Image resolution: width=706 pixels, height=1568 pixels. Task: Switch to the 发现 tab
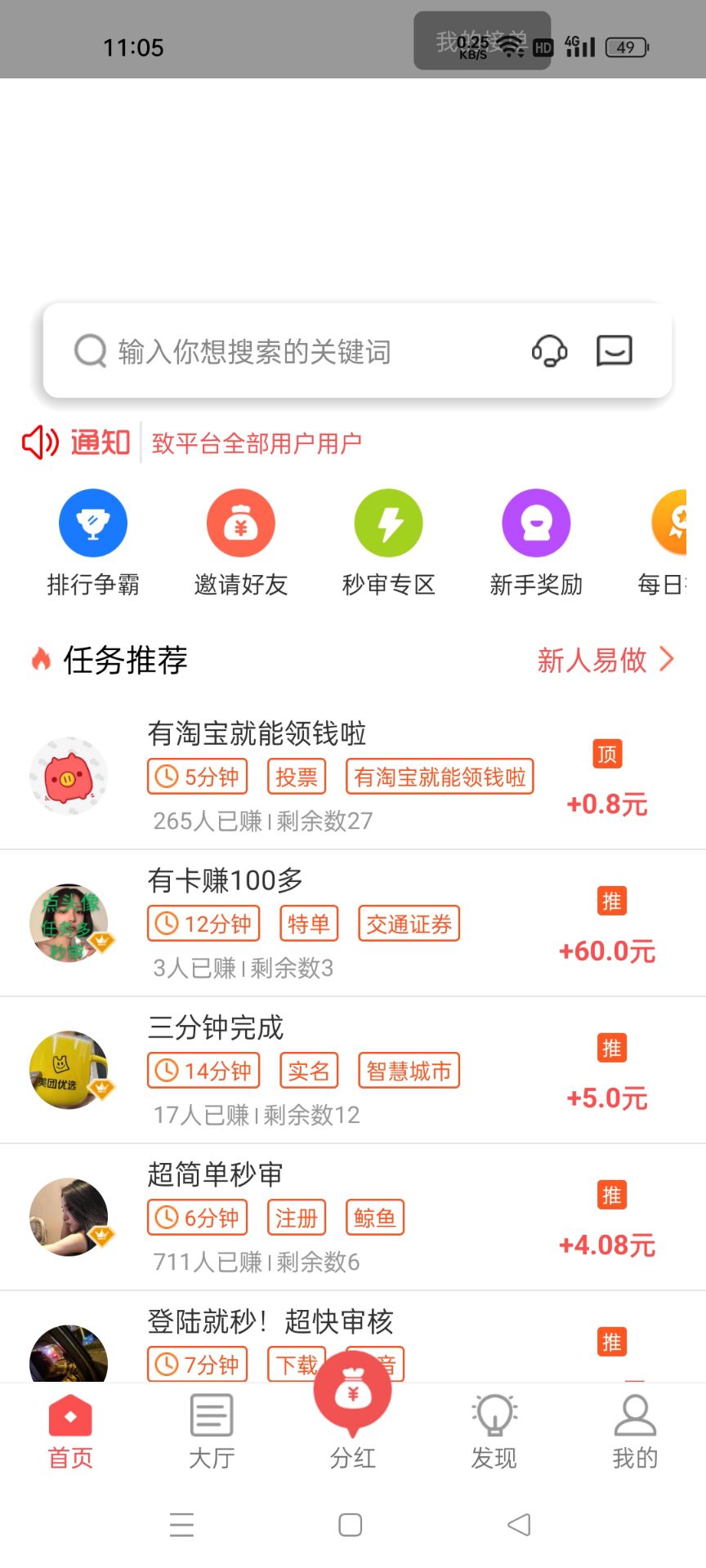494,1431
